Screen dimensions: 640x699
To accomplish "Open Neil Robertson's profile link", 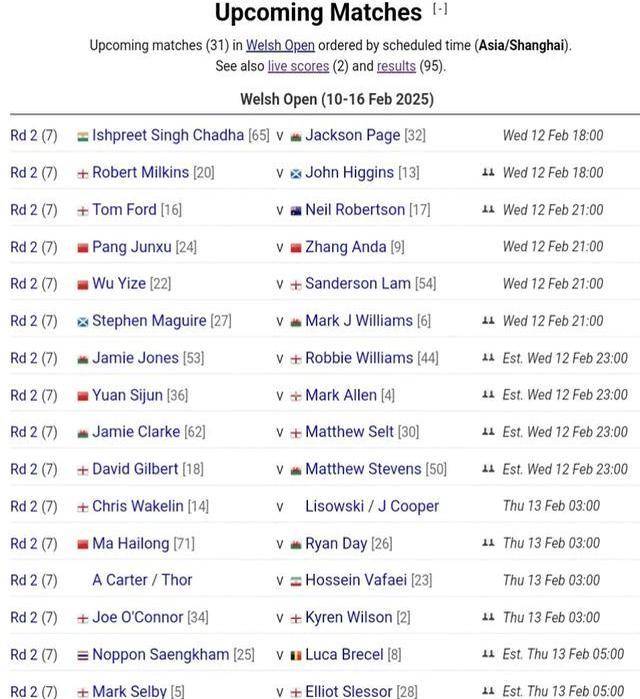I will (354, 210).
